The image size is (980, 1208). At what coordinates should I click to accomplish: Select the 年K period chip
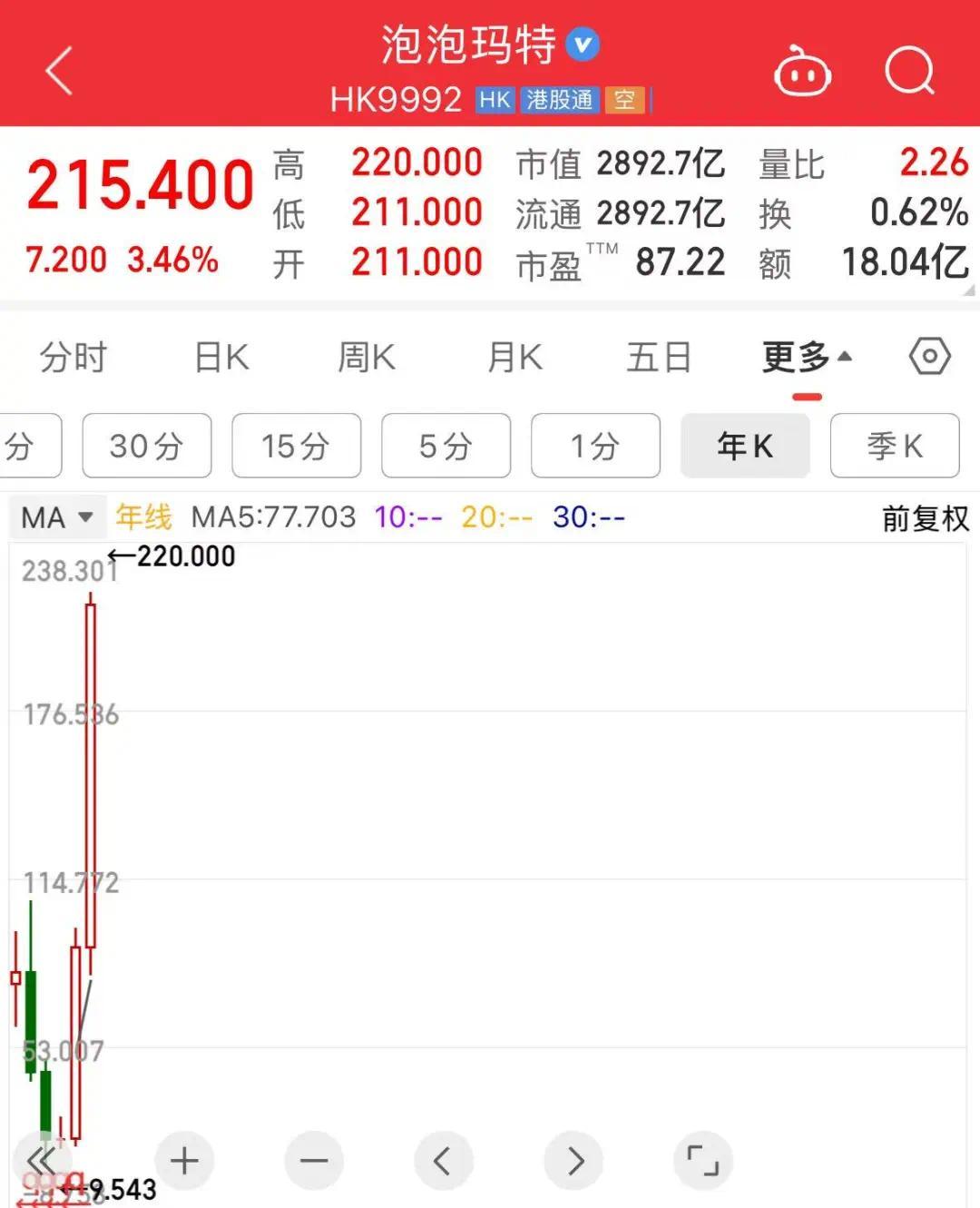[x=745, y=446]
